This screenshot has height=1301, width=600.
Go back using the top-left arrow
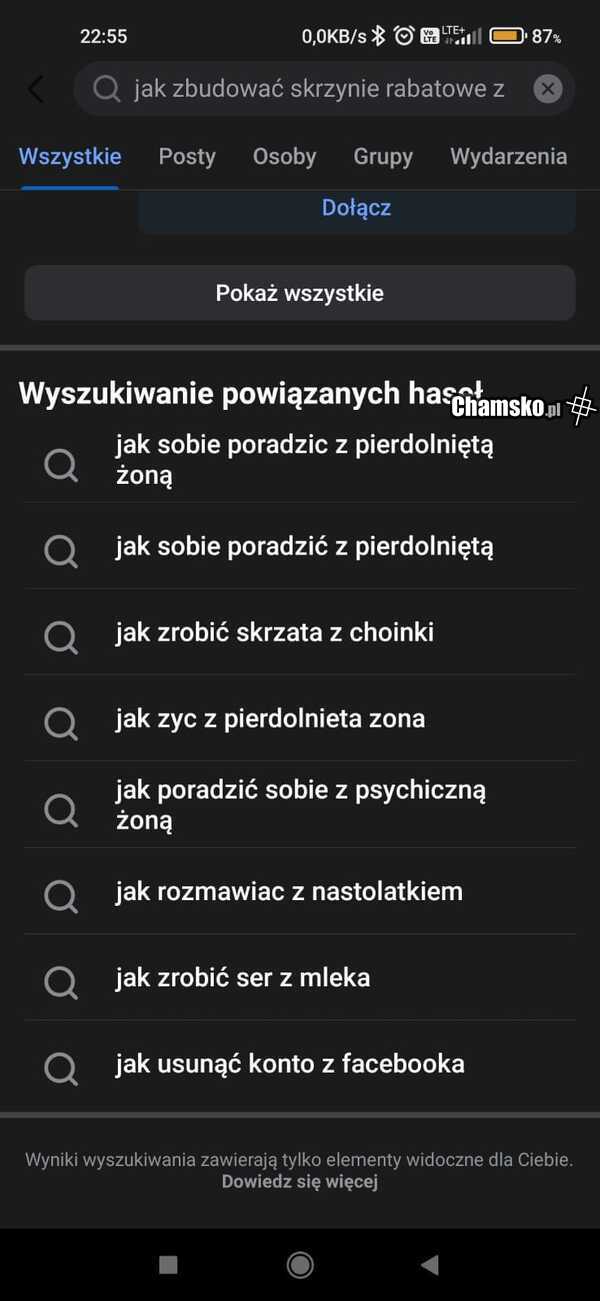click(x=36, y=89)
